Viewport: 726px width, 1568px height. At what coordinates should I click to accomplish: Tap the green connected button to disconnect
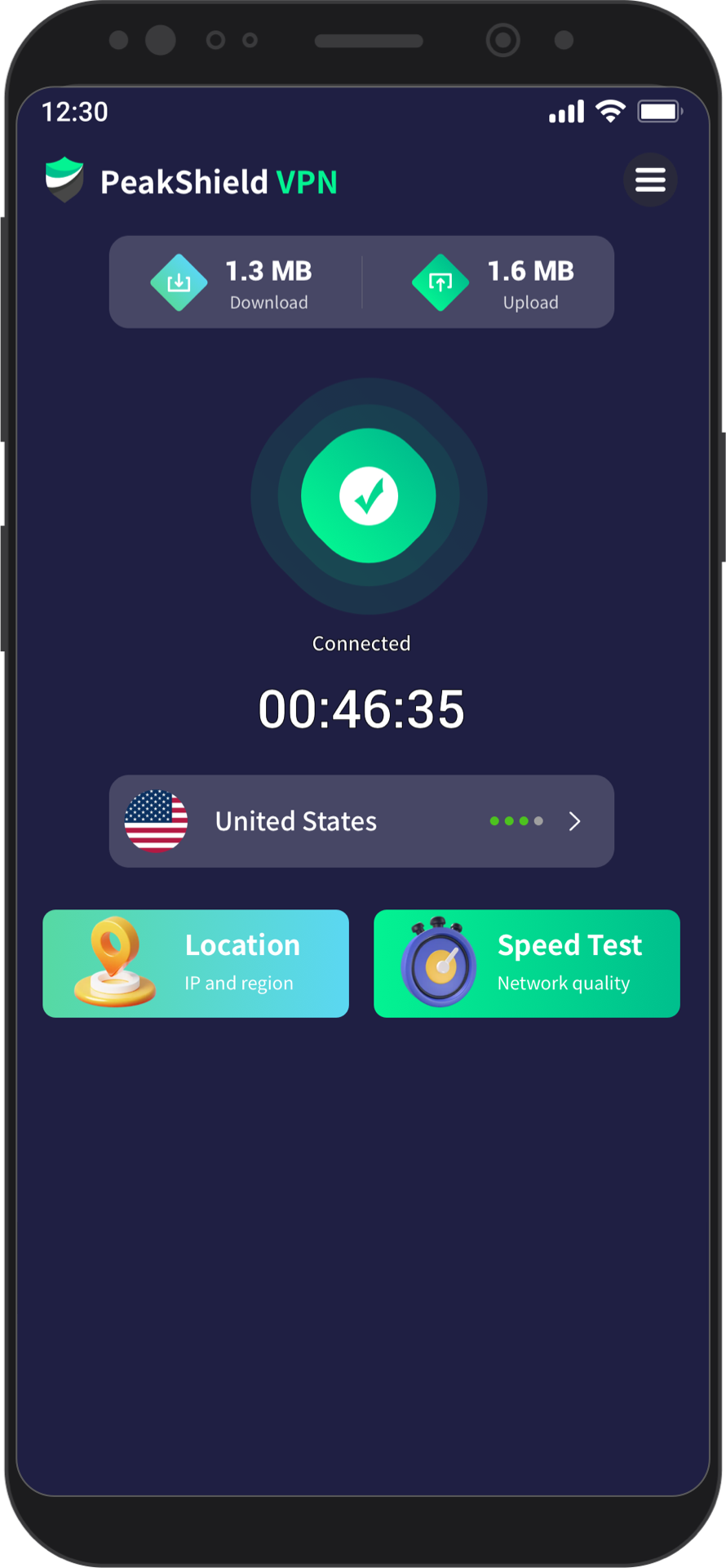click(369, 495)
